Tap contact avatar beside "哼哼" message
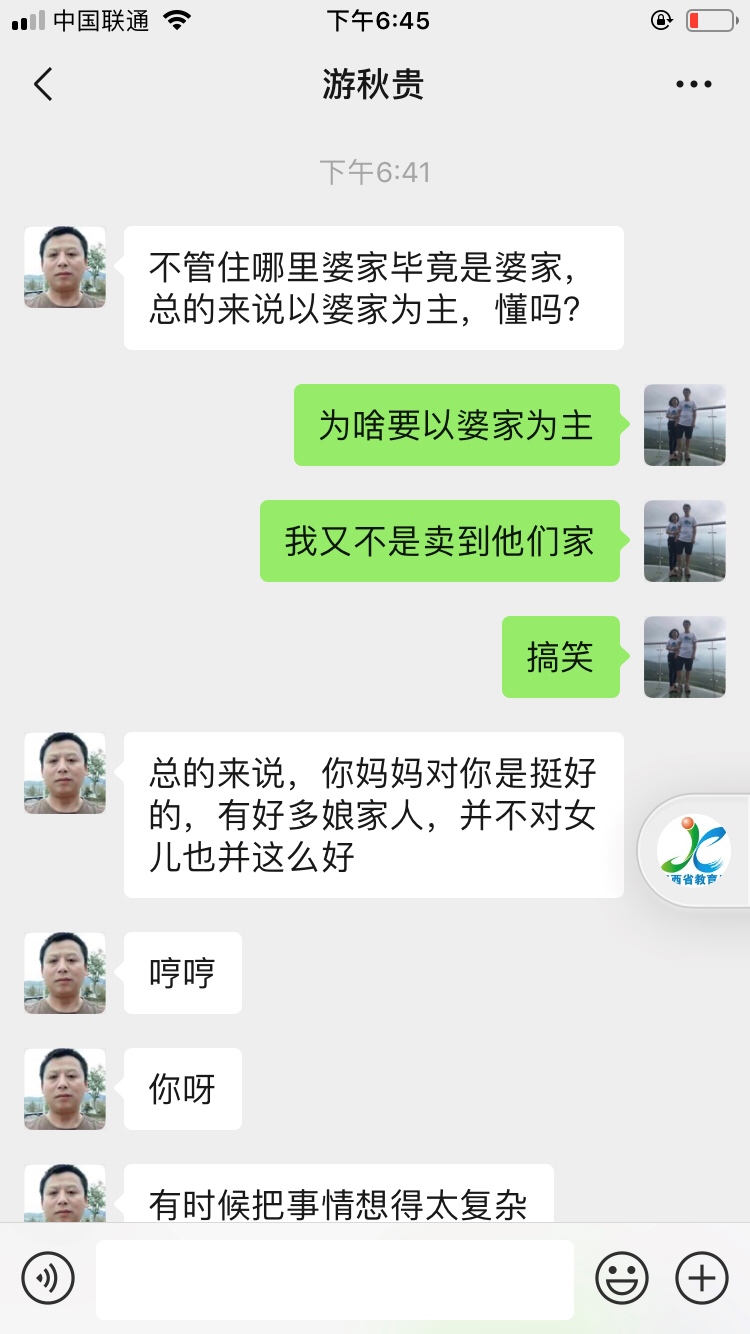 [65, 973]
